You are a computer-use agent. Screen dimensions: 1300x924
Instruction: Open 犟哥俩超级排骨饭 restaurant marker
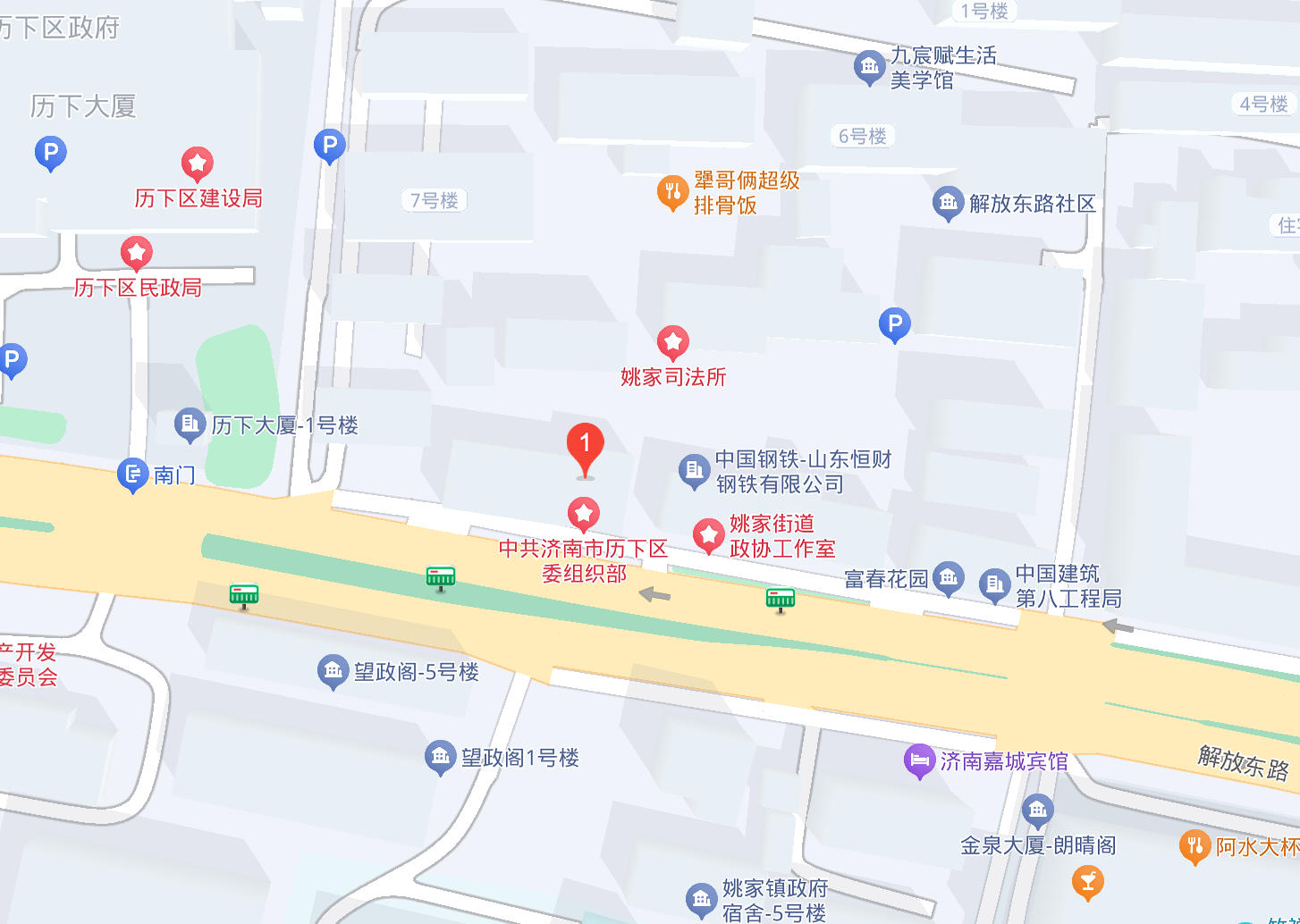[x=671, y=191]
